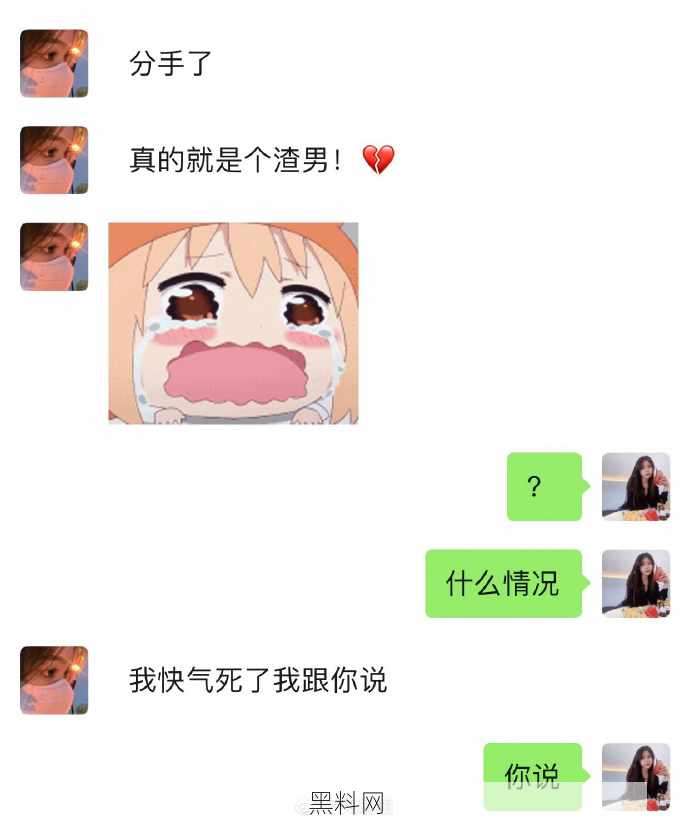The image size is (690, 822).
Task: Open my avatar beside the ? bubble
Action: coord(636,487)
